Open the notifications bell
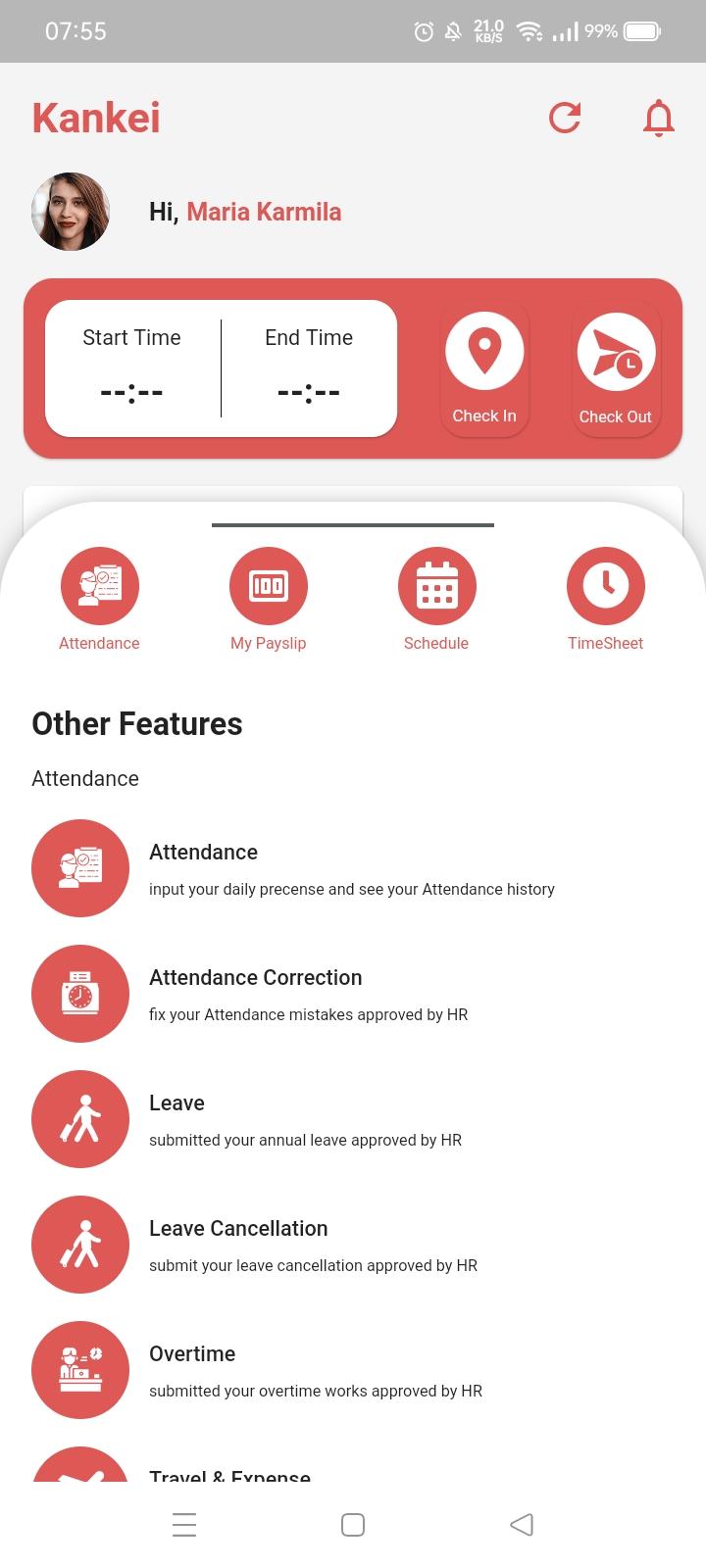 tap(659, 119)
